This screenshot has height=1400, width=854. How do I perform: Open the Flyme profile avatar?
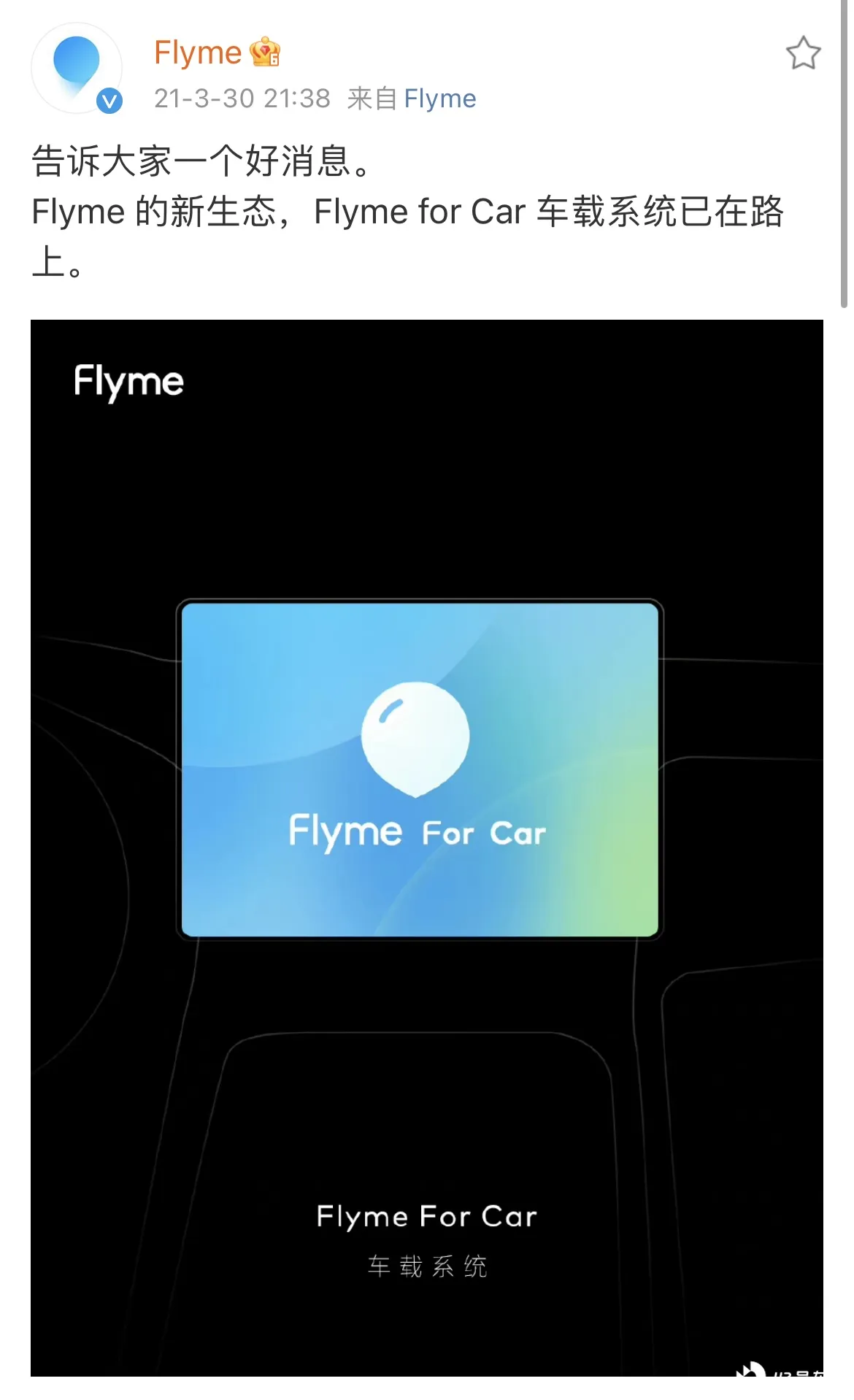point(76,68)
